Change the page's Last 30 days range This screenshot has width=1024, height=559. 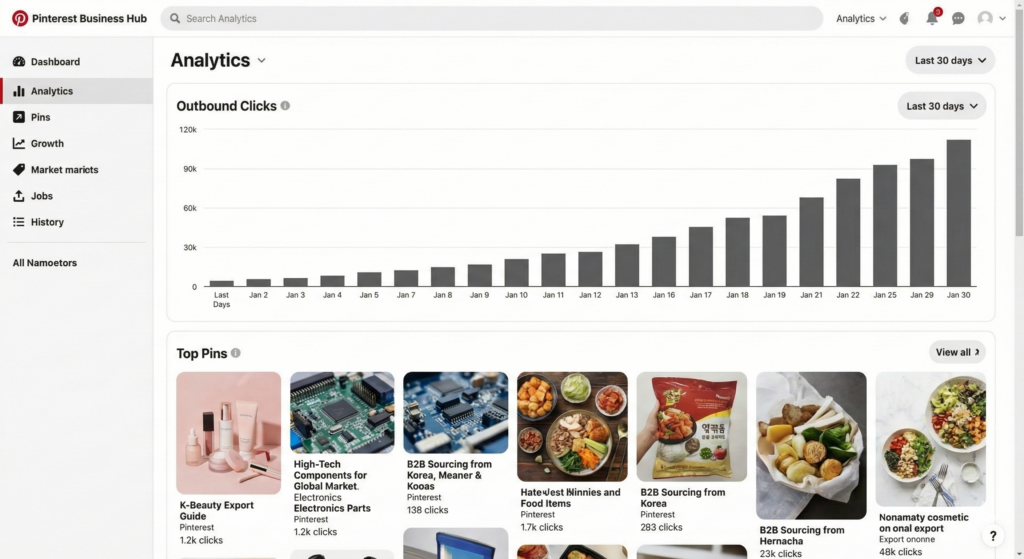(950, 60)
